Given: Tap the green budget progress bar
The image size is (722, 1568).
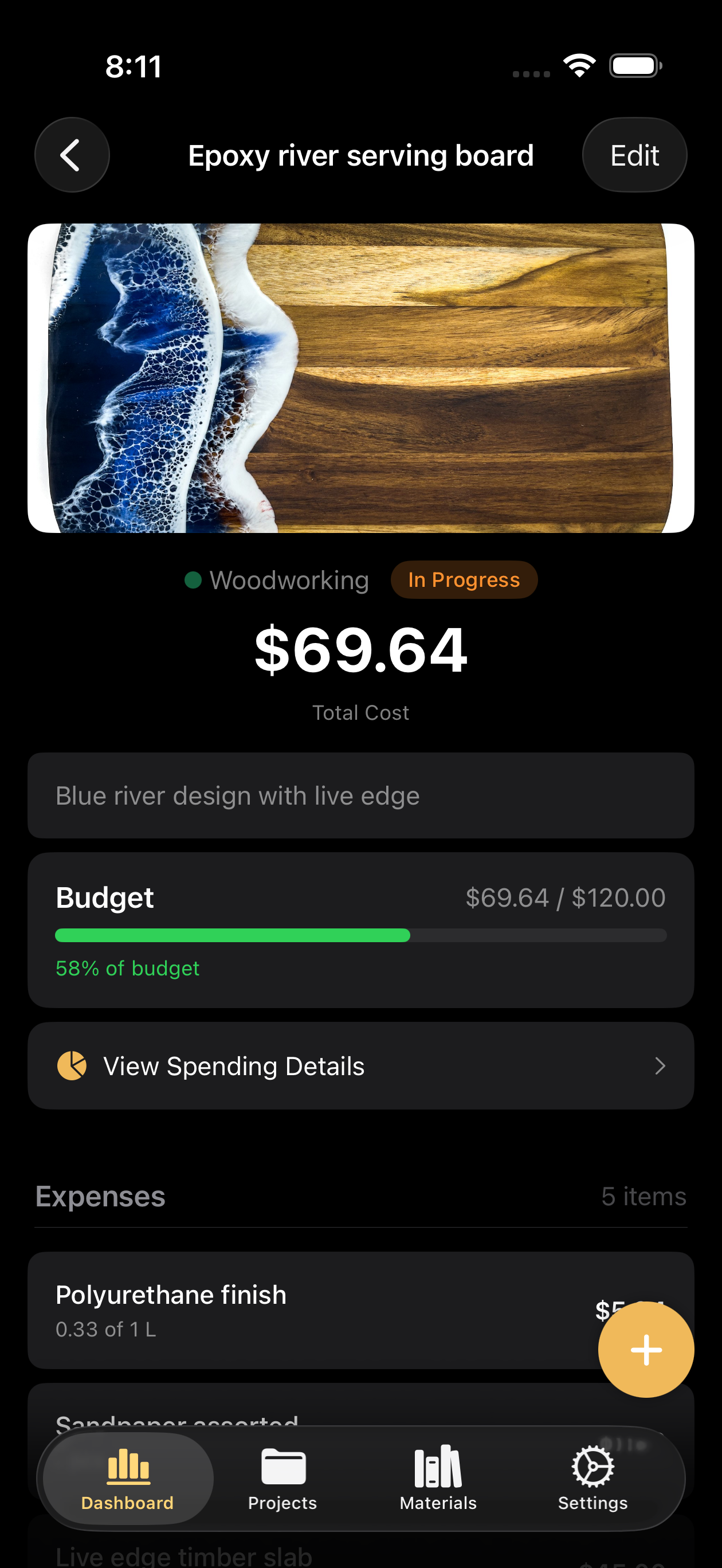Looking at the screenshot, I should tap(232, 935).
